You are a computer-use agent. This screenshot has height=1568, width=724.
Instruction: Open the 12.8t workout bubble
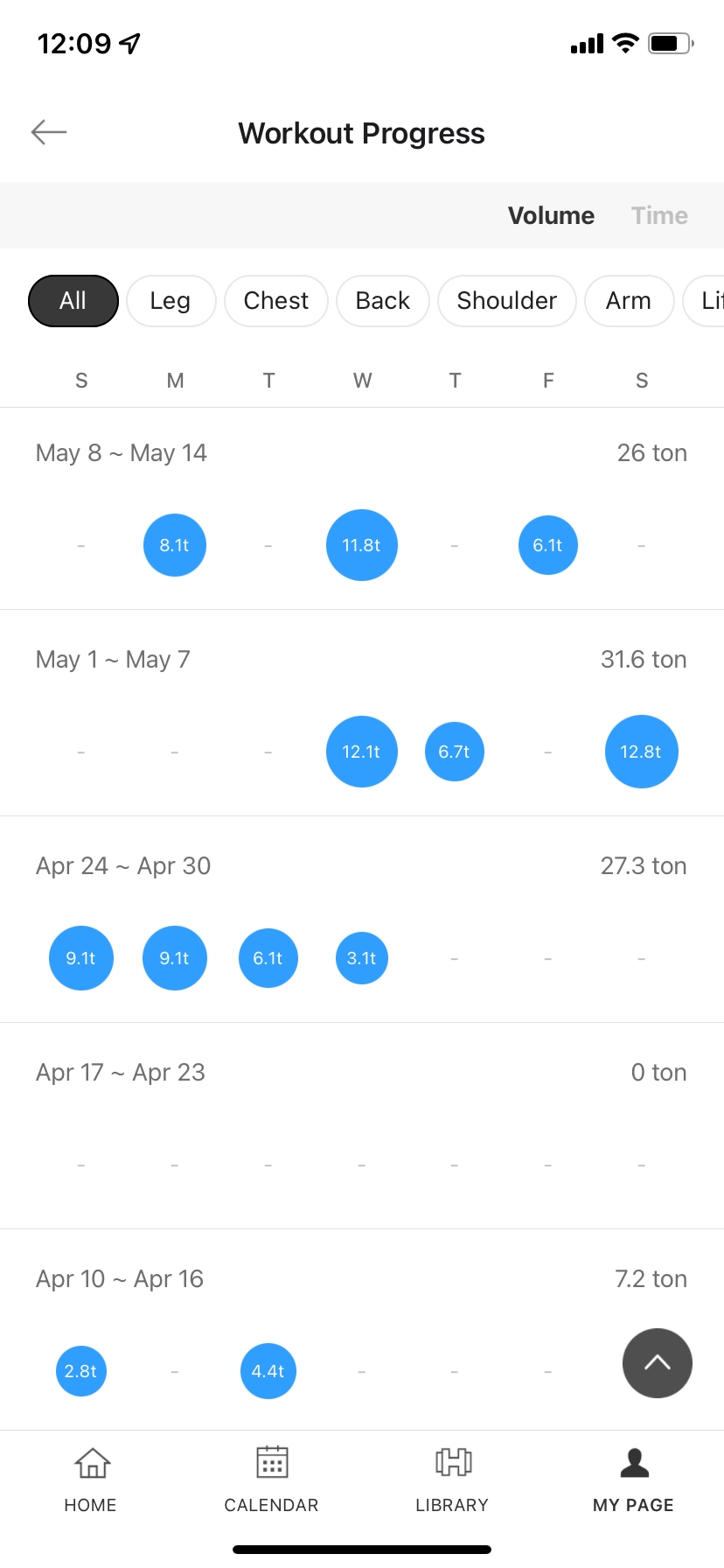point(641,752)
